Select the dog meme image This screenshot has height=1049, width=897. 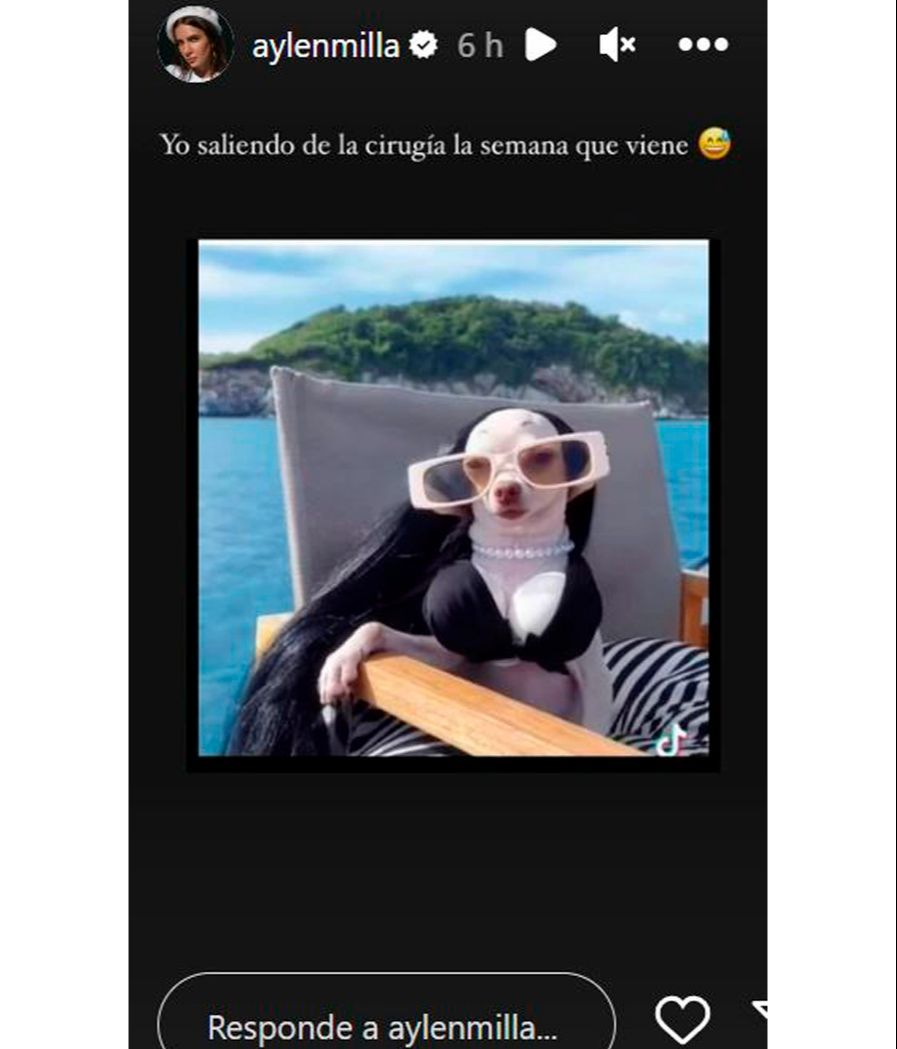tap(448, 503)
